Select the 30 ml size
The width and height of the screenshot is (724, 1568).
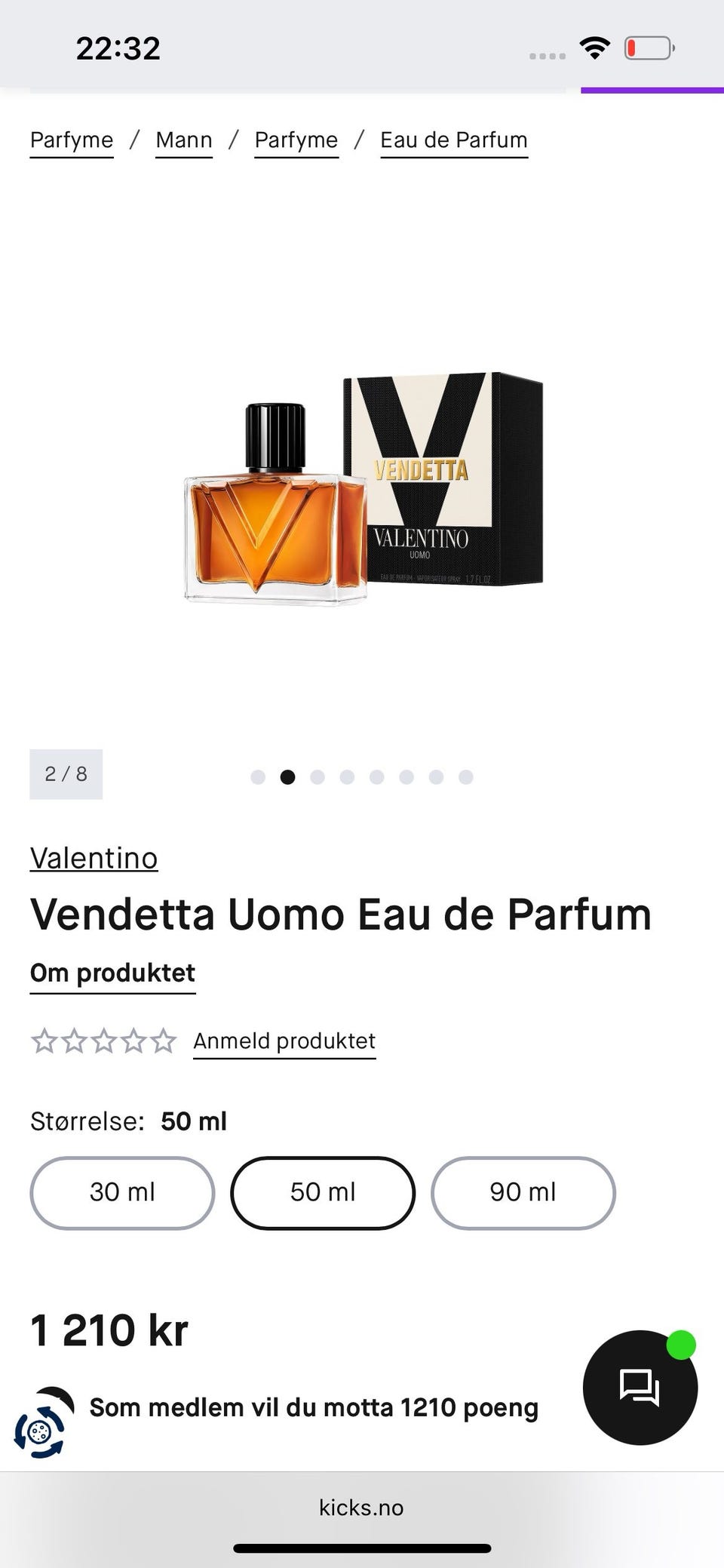(122, 1192)
